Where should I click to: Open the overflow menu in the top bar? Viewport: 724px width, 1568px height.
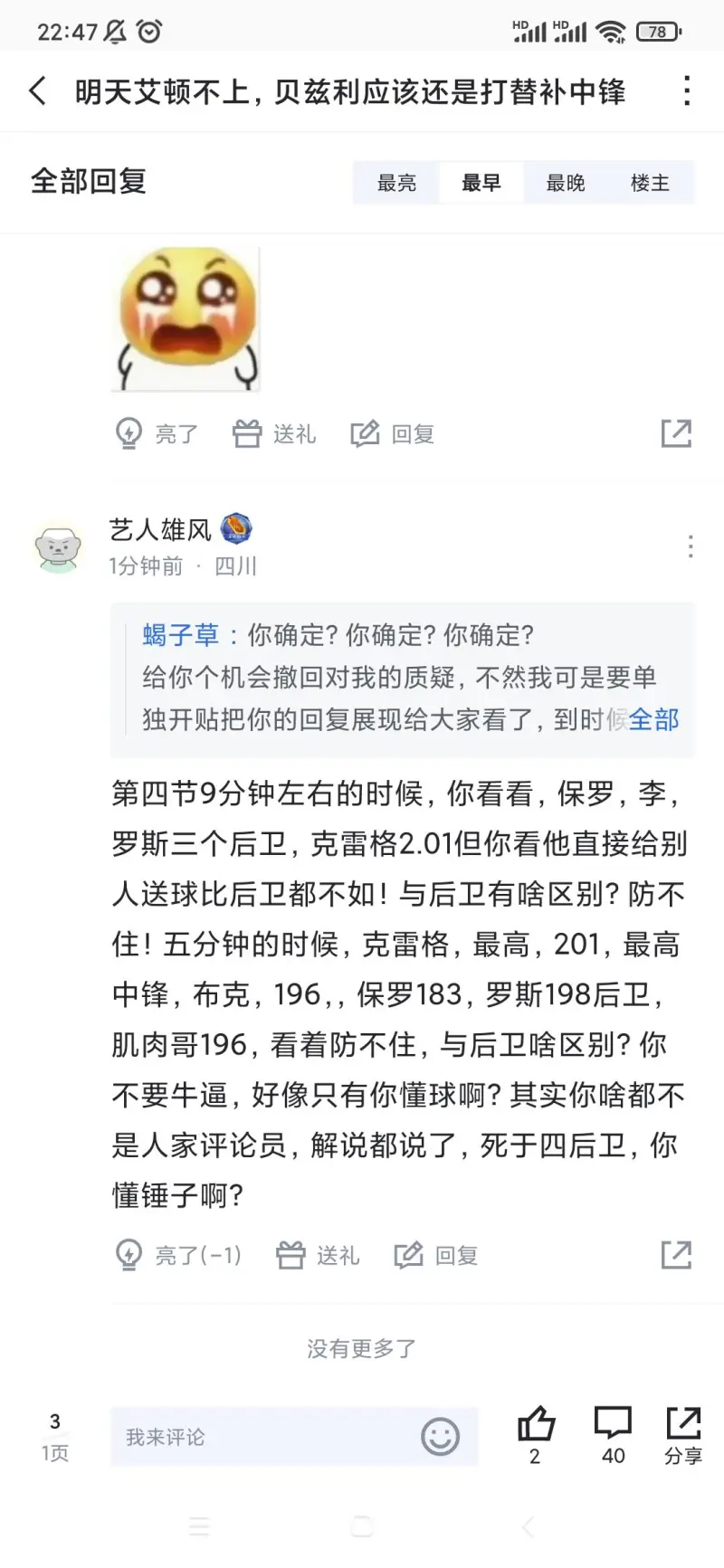click(x=687, y=91)
